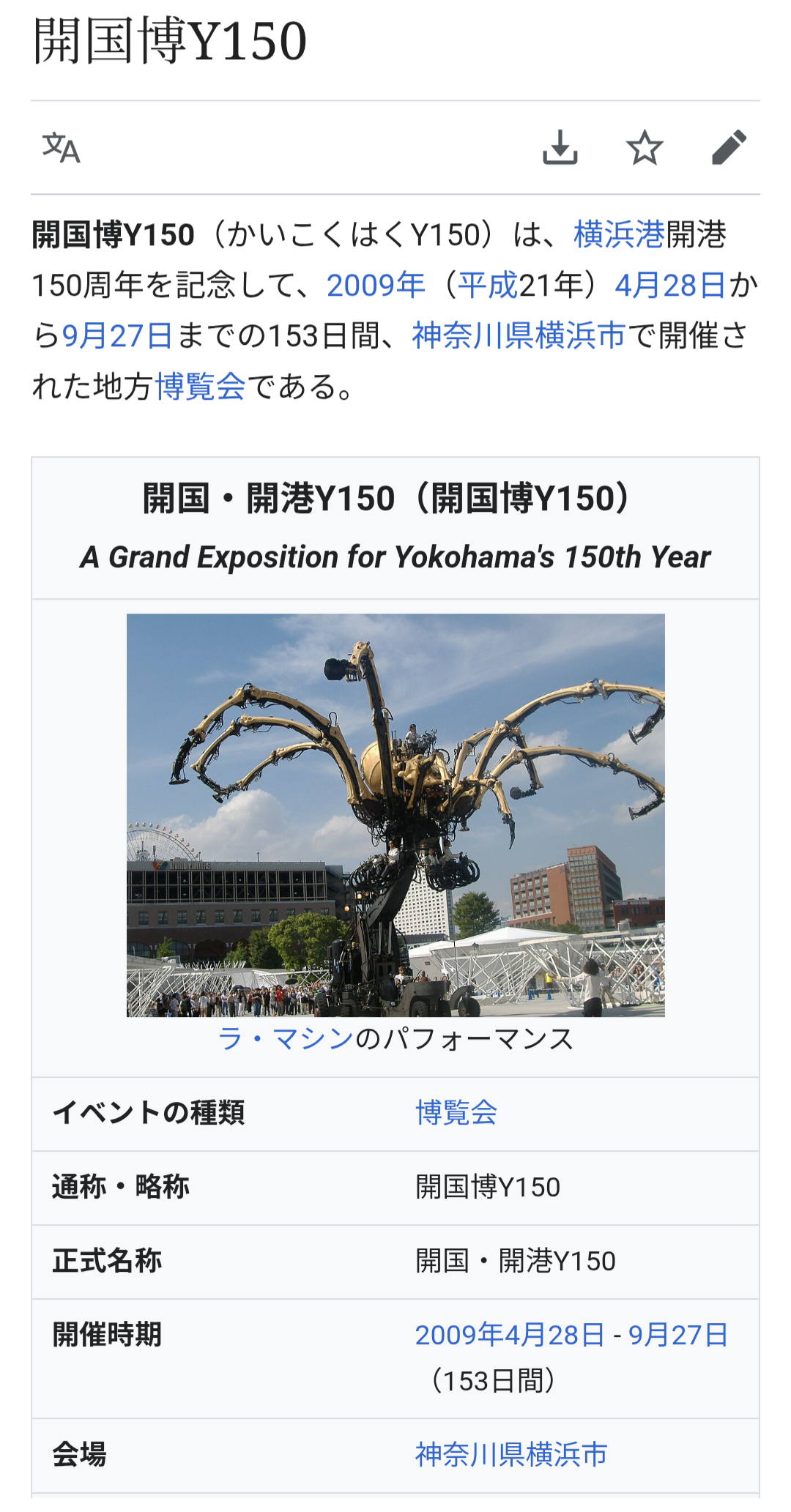Open 2009年4月28日 link in 開催時期 row
Screen dimensions: 791x1512
tap(510, 1335)
